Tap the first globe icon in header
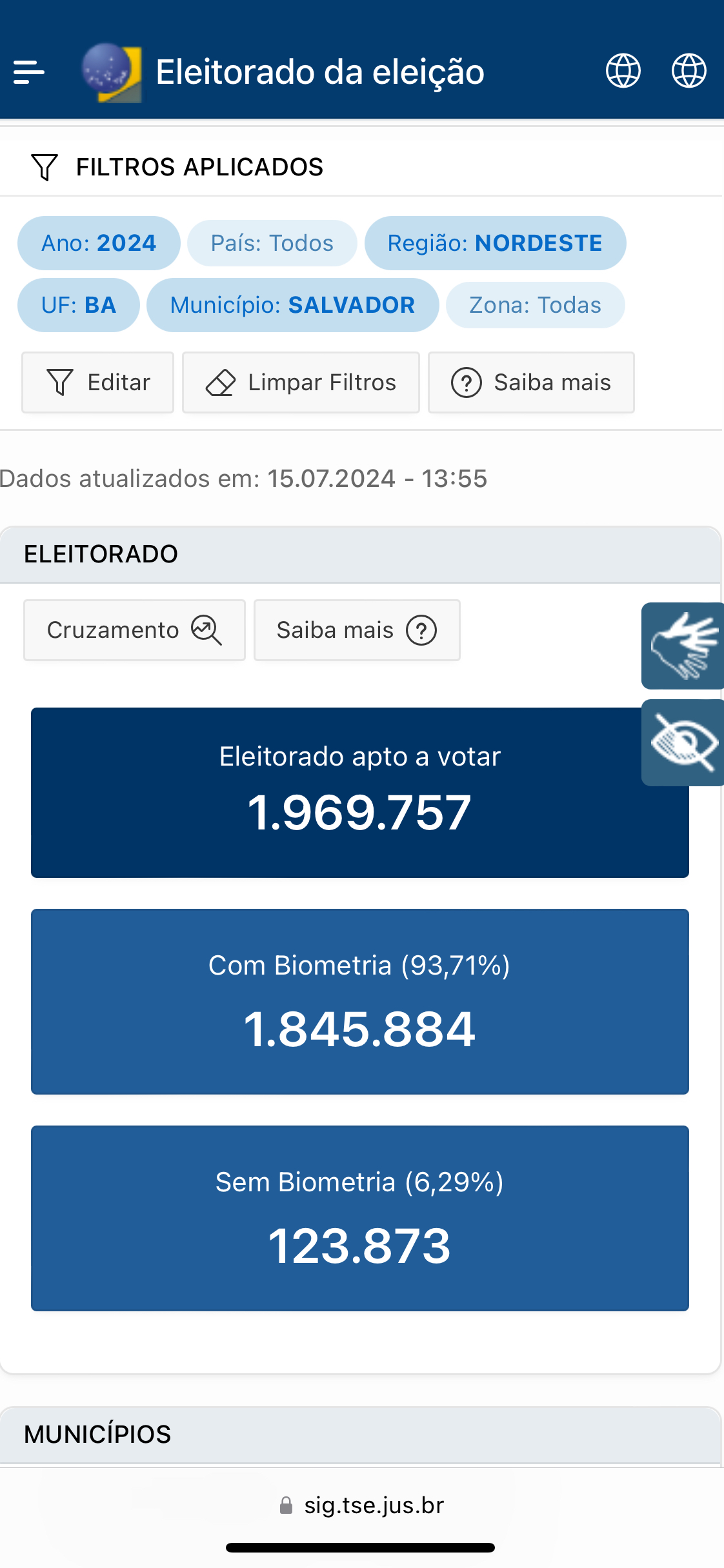This screenshot has height=1568, width=724. click(x=623, y=70)
